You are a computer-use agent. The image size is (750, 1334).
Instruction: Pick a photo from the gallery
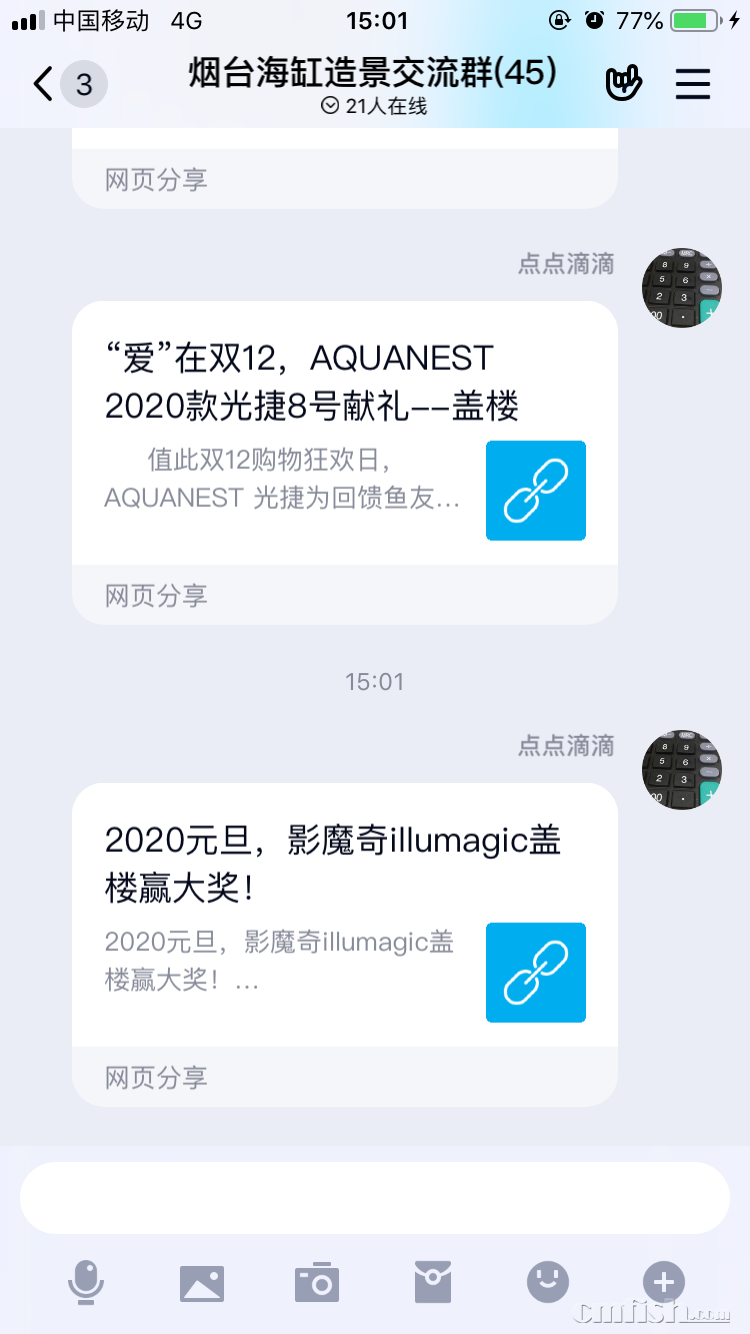[201, 1283]
